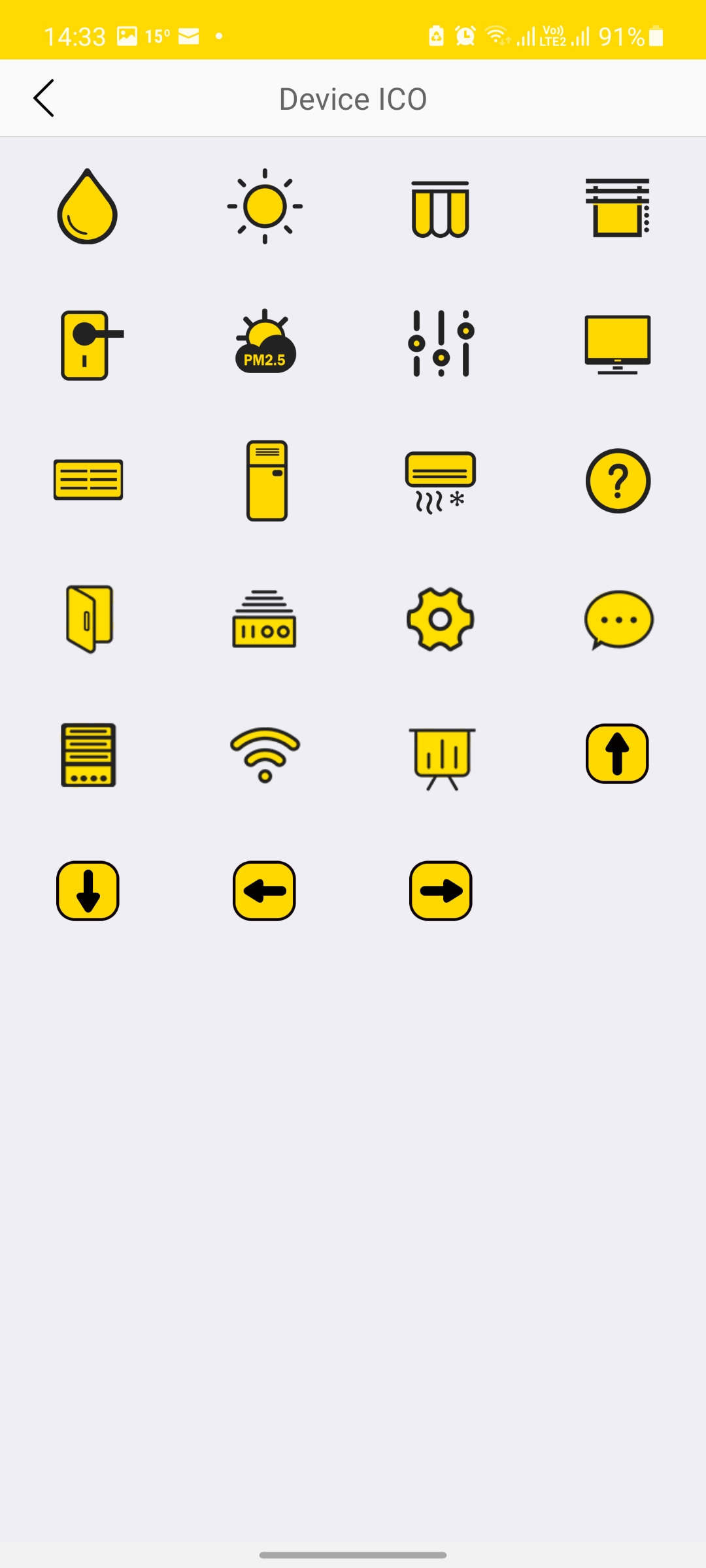Choose the sliders equalizer icon
706x1568 pixels.
coord(441,344)
